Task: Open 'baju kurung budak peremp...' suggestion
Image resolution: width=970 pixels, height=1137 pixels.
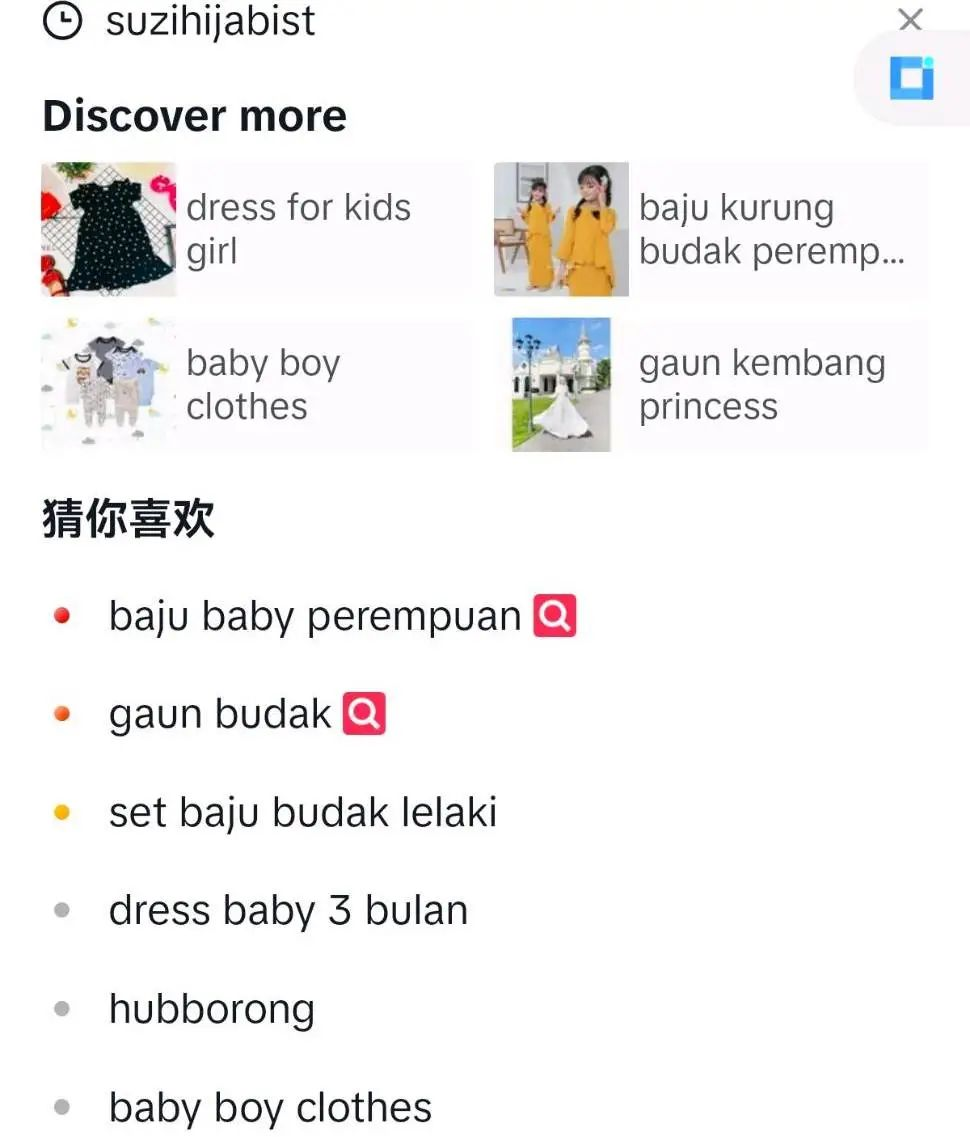Action: click(x=711, y=229)
